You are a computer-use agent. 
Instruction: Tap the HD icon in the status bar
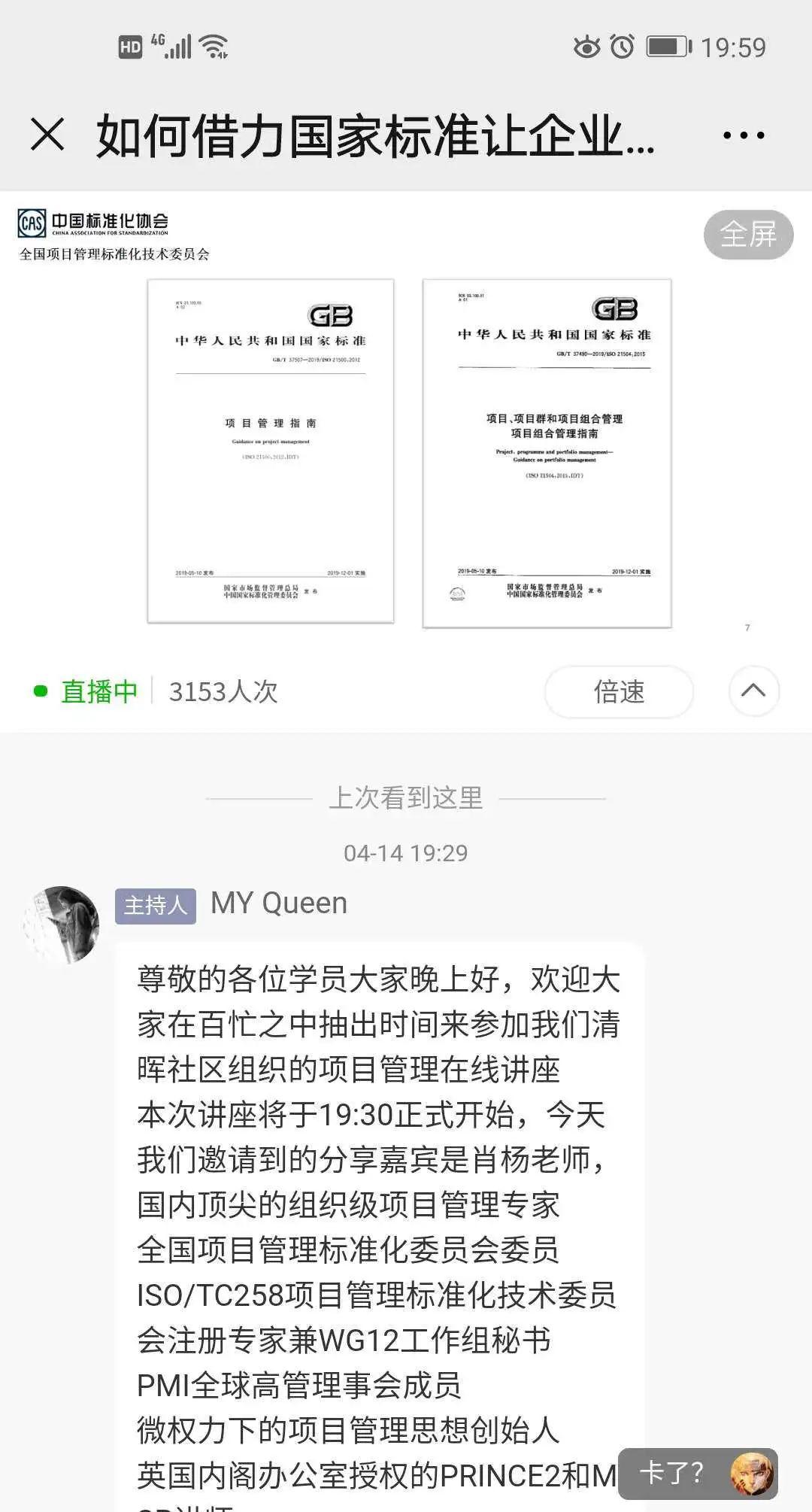pyautogui.click(x=132, y=47)
